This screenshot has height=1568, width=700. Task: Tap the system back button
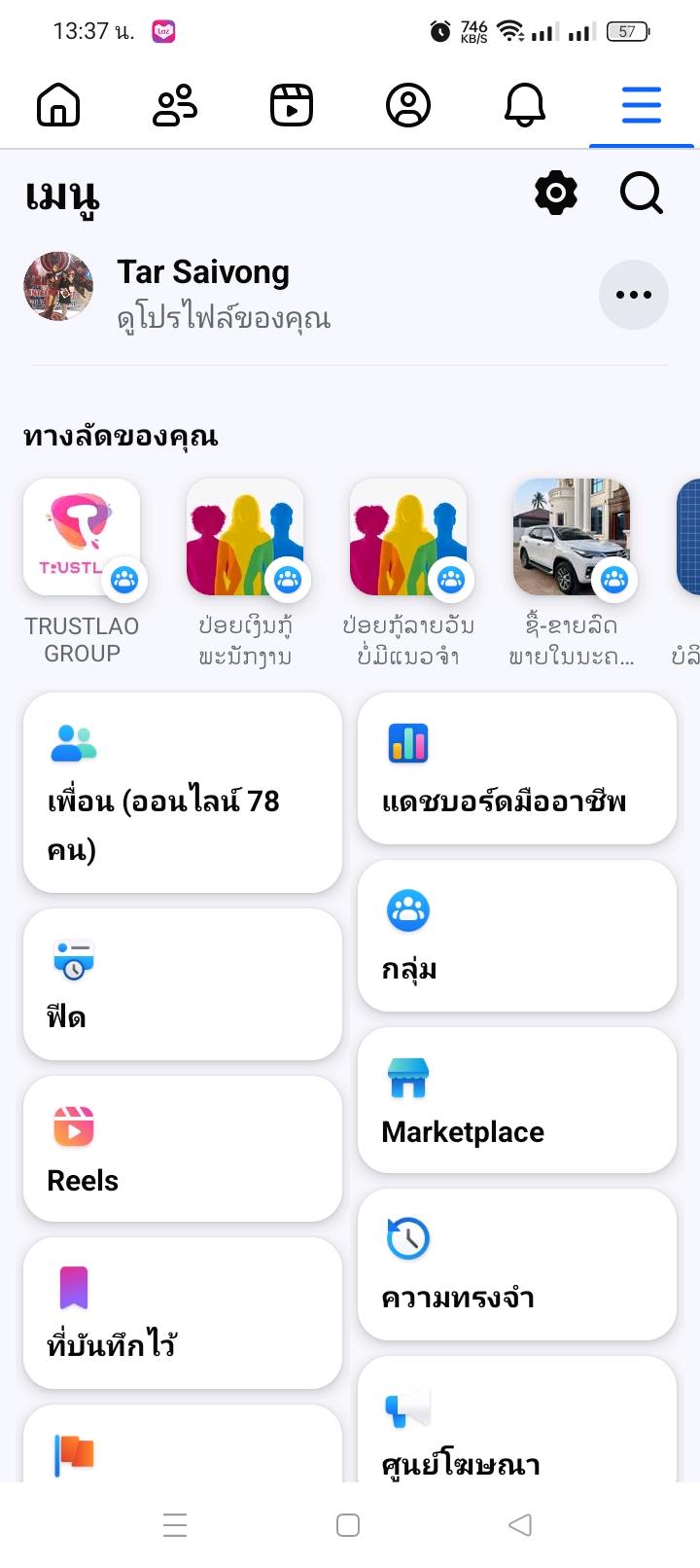tap(520, 1525)
